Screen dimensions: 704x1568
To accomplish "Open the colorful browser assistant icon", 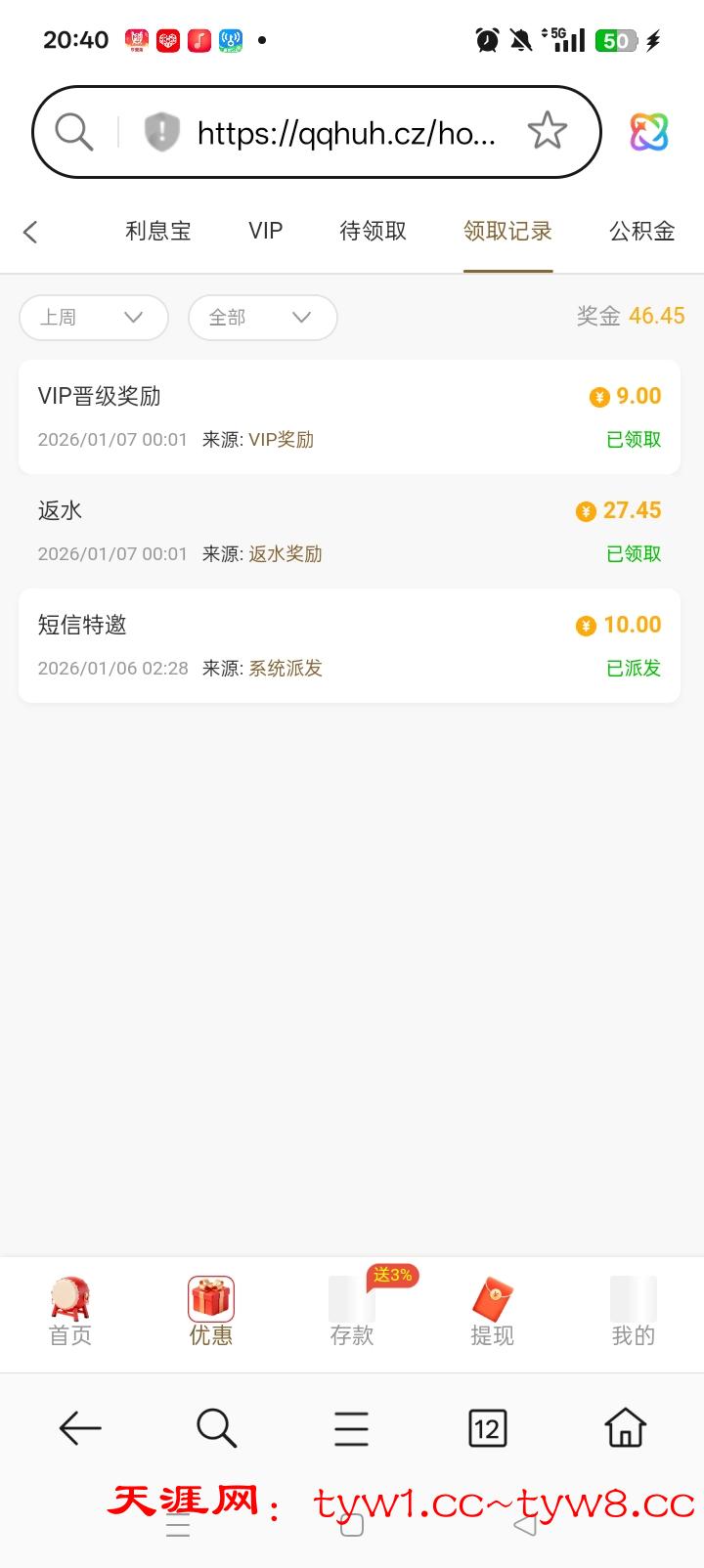I will click(x=648, y=132).
